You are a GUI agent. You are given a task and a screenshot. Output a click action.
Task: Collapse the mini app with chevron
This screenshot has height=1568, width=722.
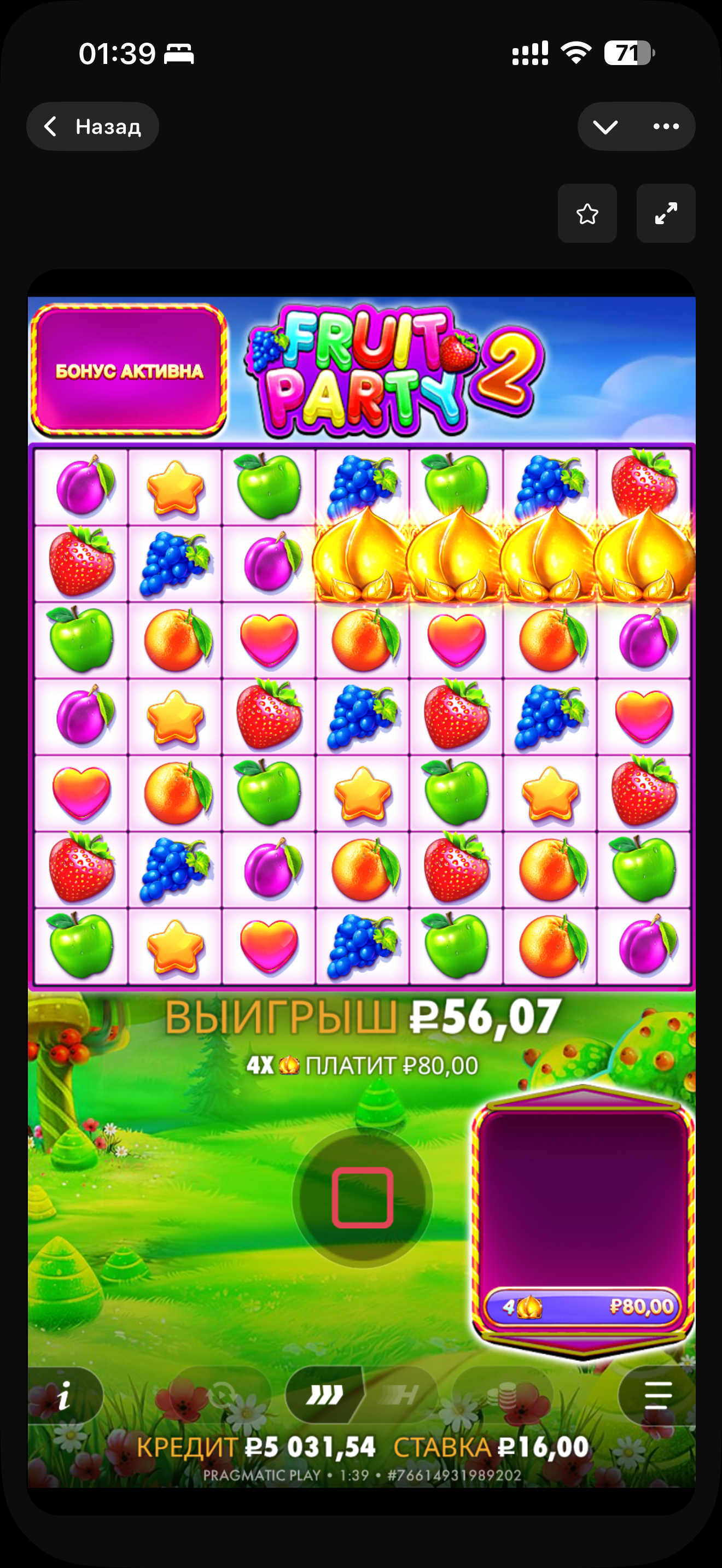[605, 127]
